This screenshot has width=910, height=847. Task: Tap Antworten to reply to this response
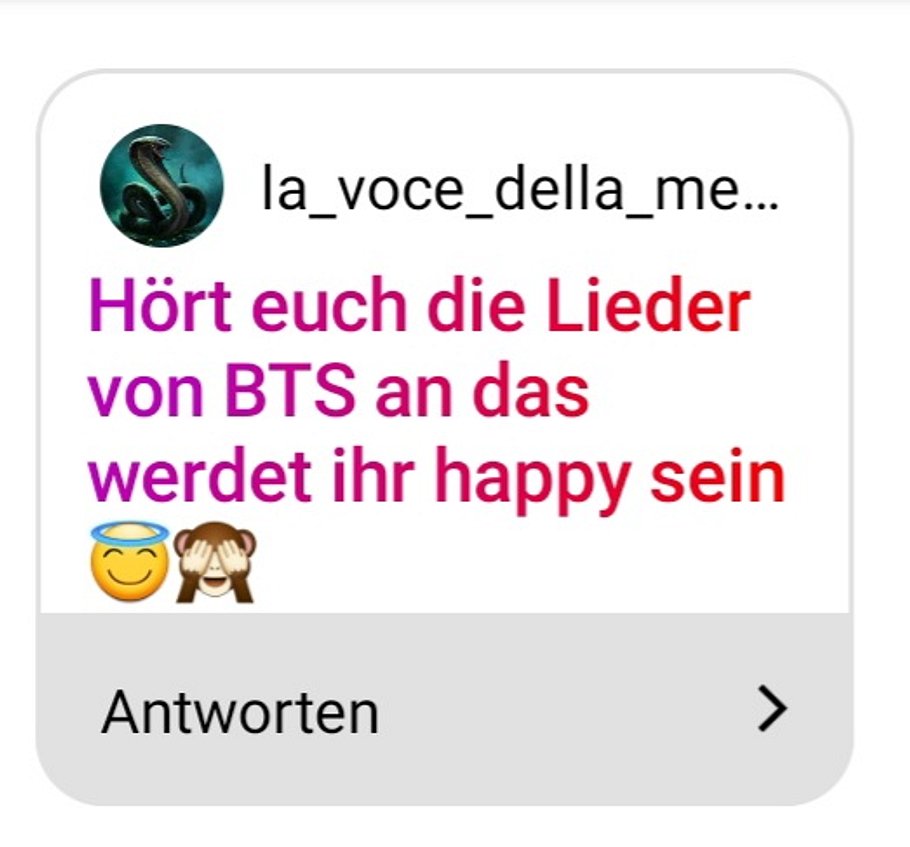(240, 712)
